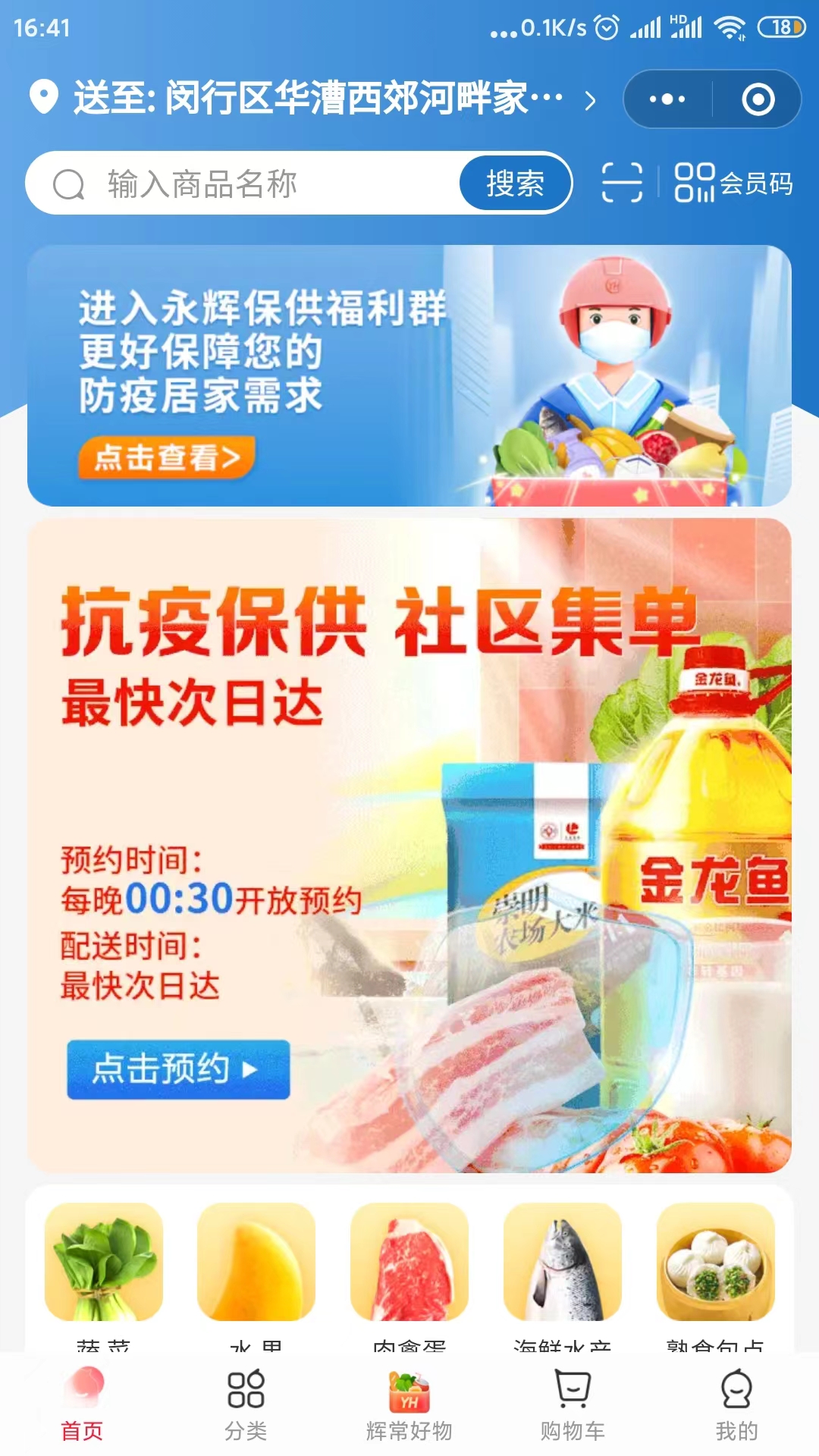
Task: Open the mini-program more options menu
Action: pyautogui.click(x=667, y=99)
